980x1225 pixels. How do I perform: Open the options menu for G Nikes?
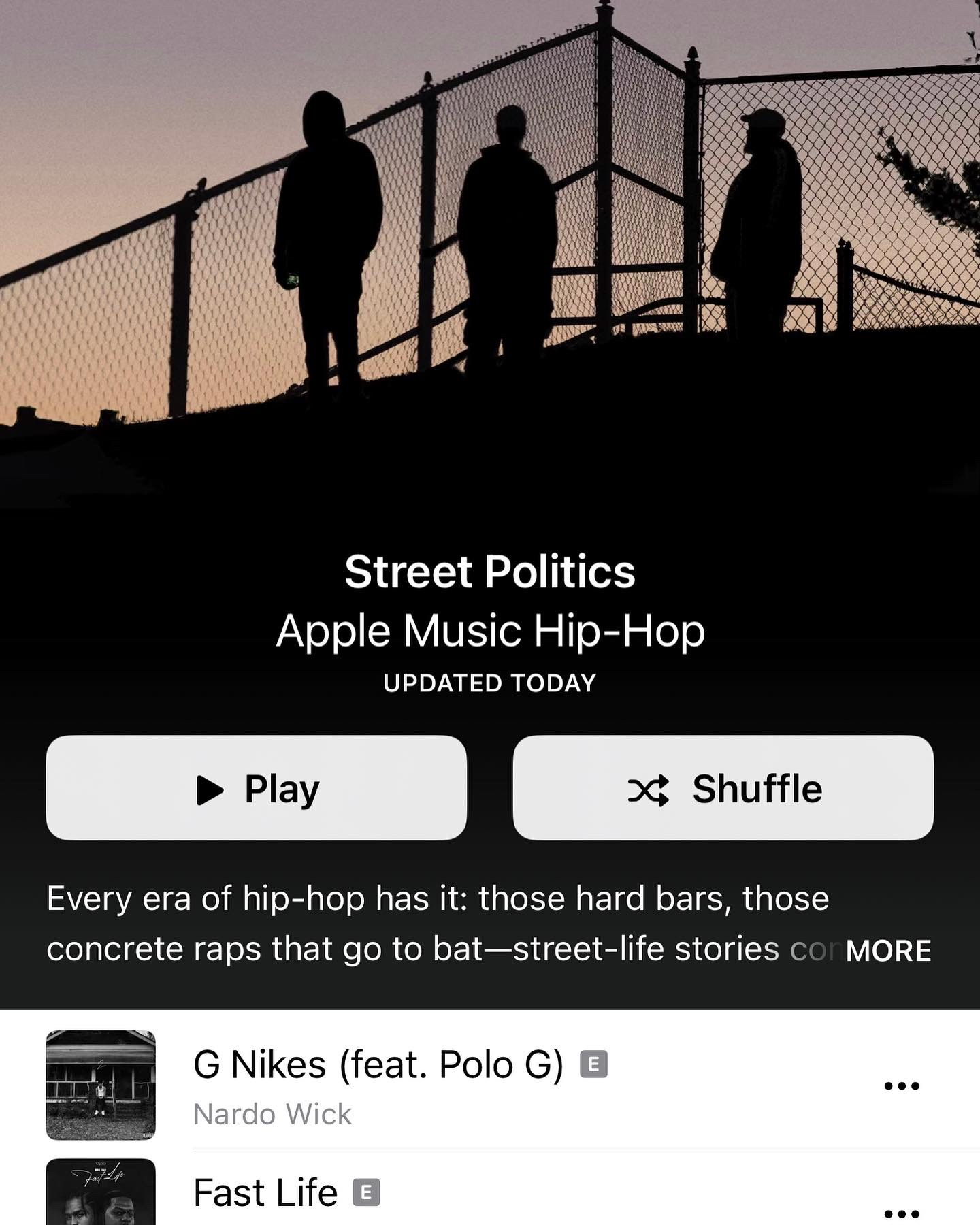pos(902,1085)
